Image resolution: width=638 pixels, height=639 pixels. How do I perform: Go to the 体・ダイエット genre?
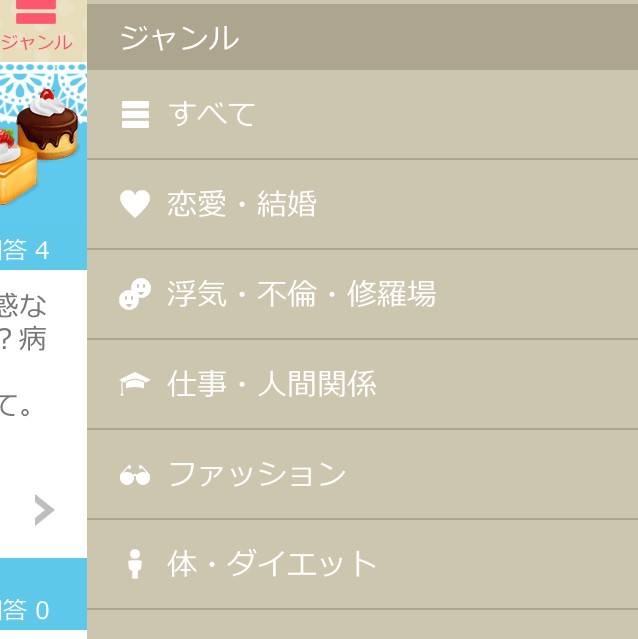pos(362,564)
